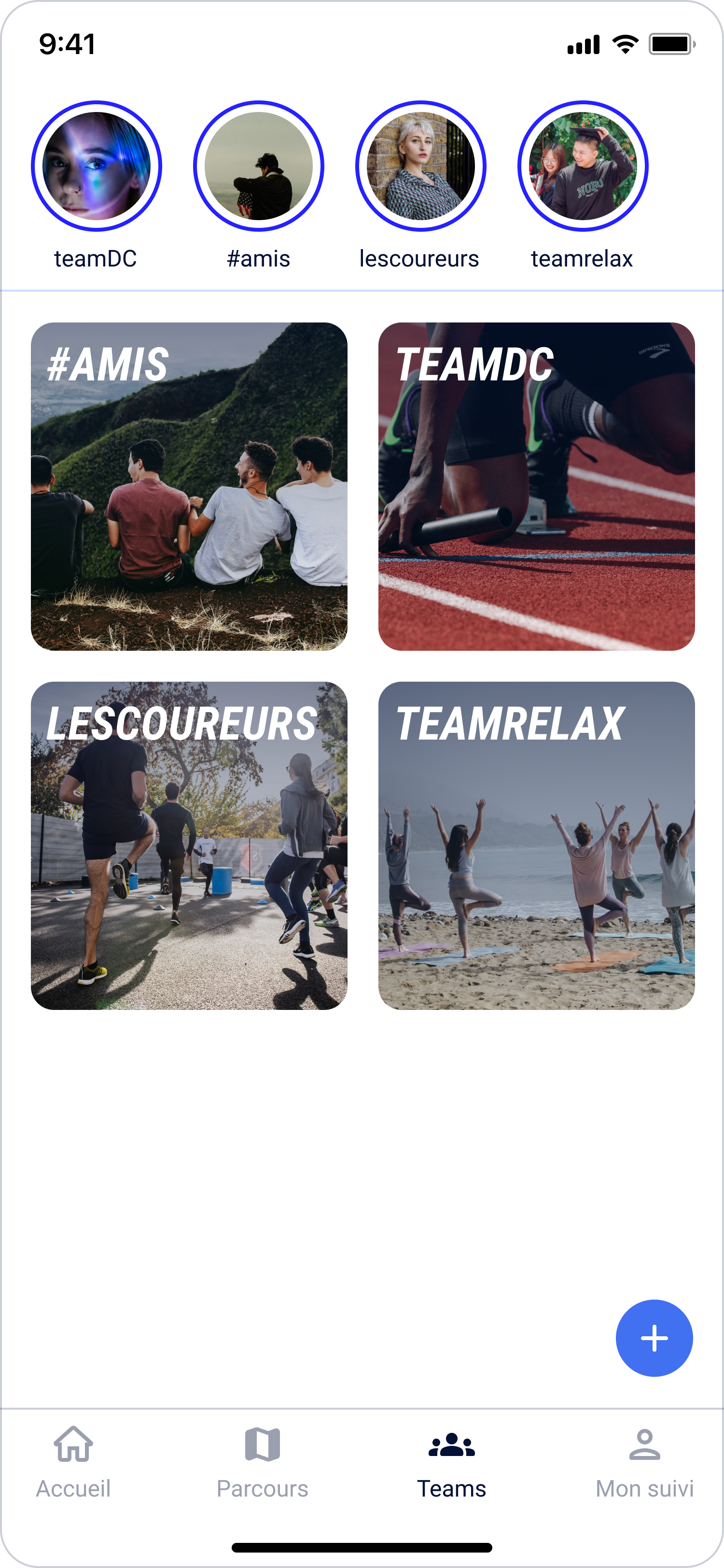Go to the Accueil tab
724x1568 pixels.
click(x=73, y=1463)
